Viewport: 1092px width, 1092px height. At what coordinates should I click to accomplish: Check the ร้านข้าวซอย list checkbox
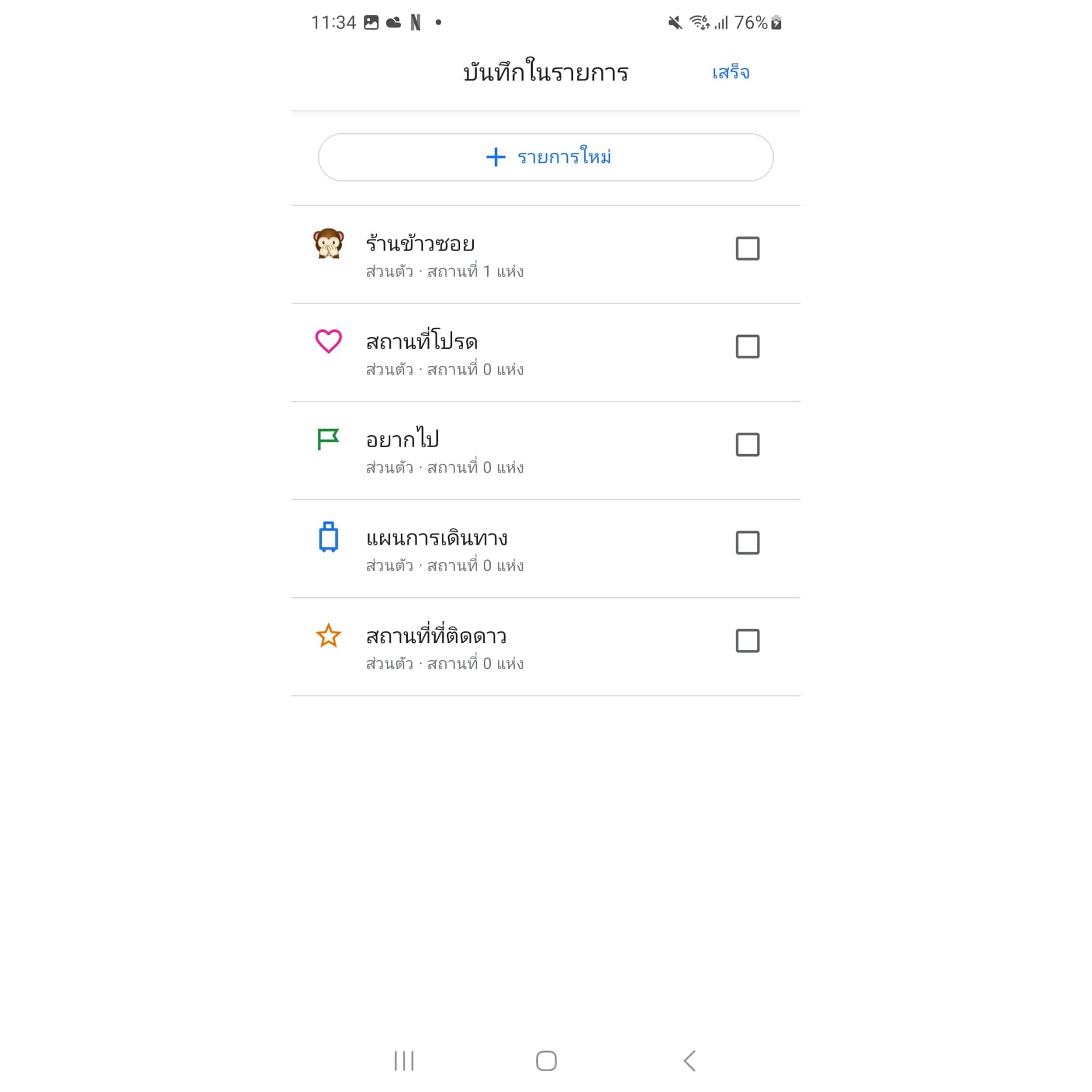coord(747,248)
